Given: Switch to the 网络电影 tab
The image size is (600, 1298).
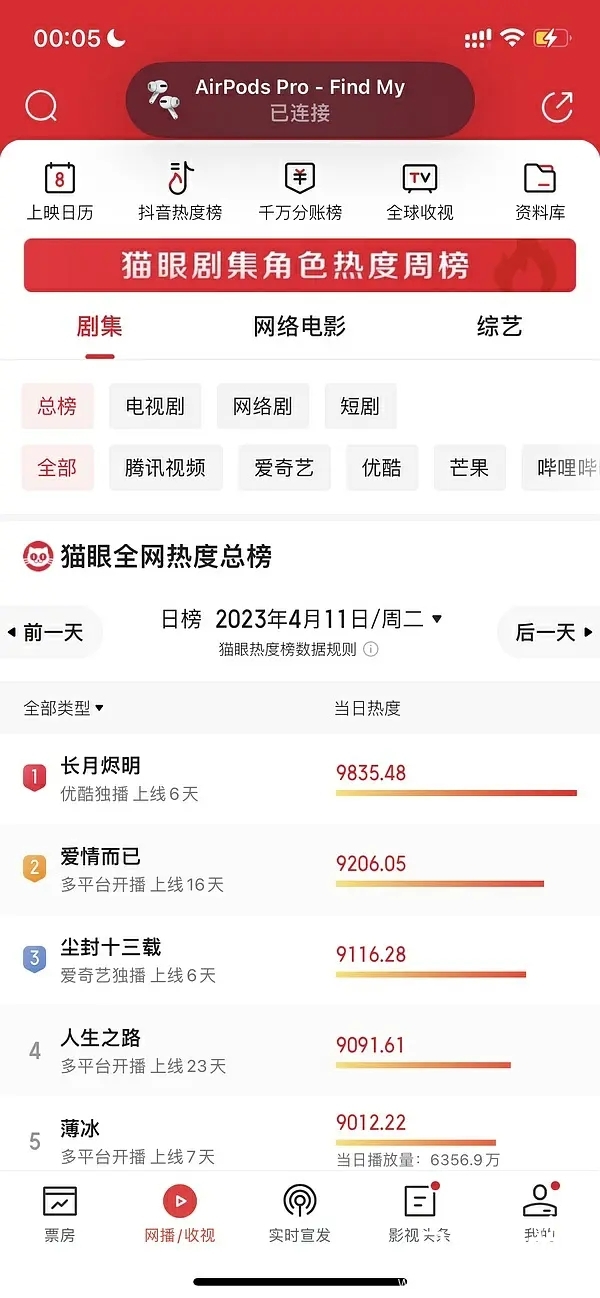Looking at the screenshot, I should pos(300,326).
